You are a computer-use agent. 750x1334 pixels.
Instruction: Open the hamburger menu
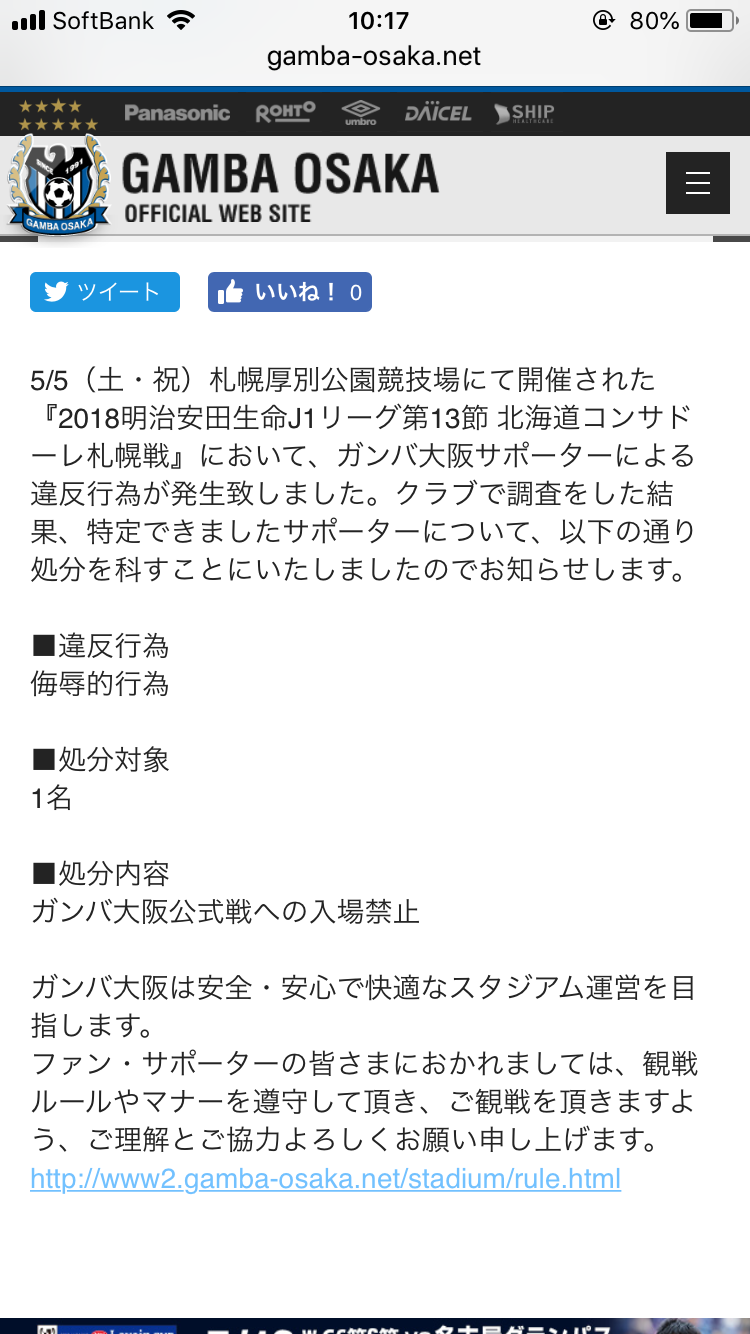pos(698,183)
